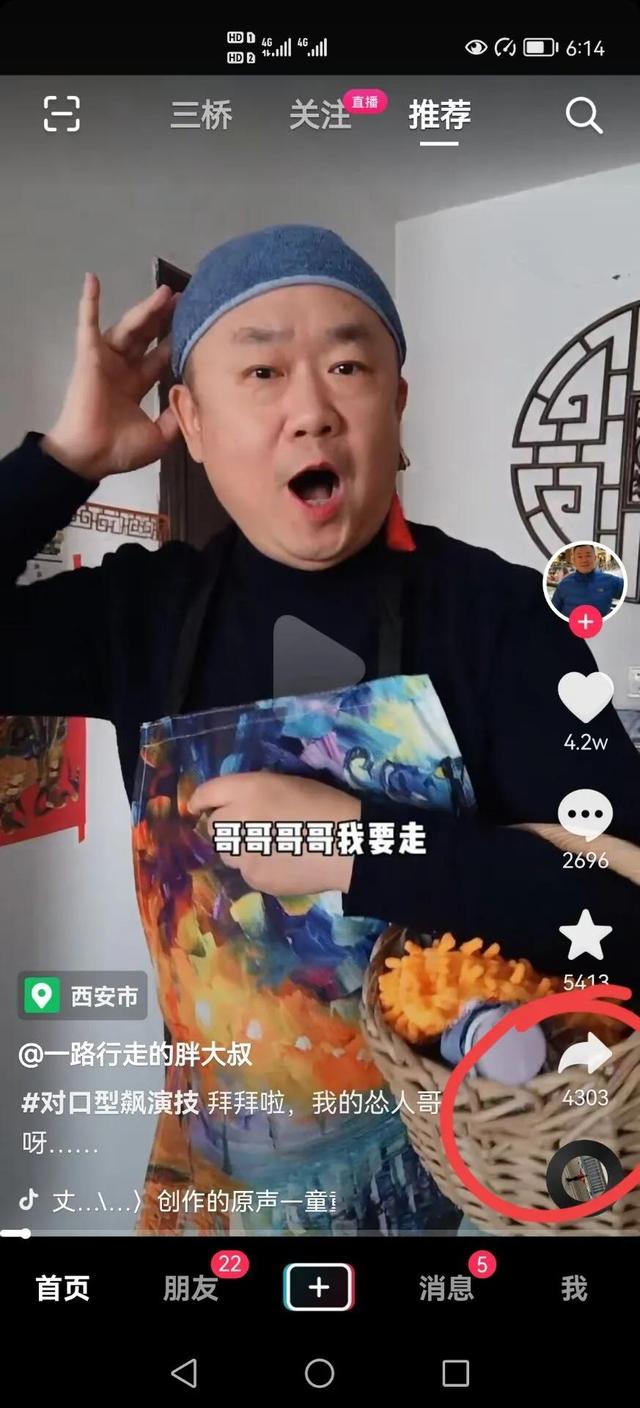Open the #对口型飙演技 hashtag
The image size is (640, 1408).
(110, 1103)
